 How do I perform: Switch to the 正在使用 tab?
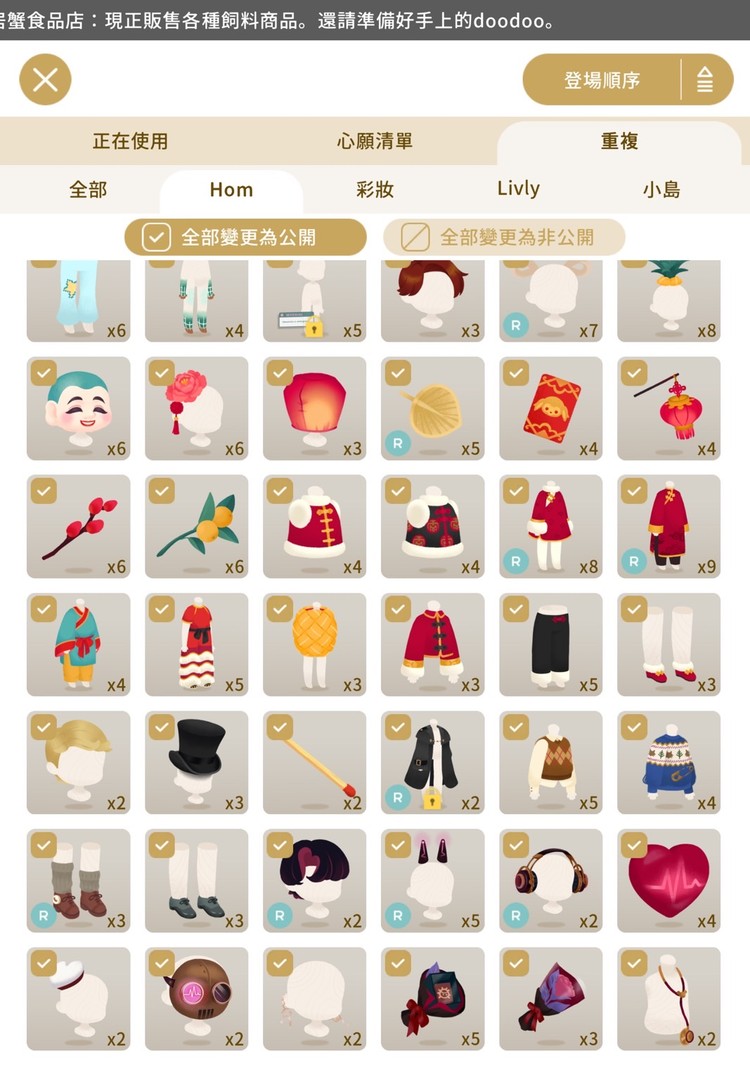[x=130, y=141]
